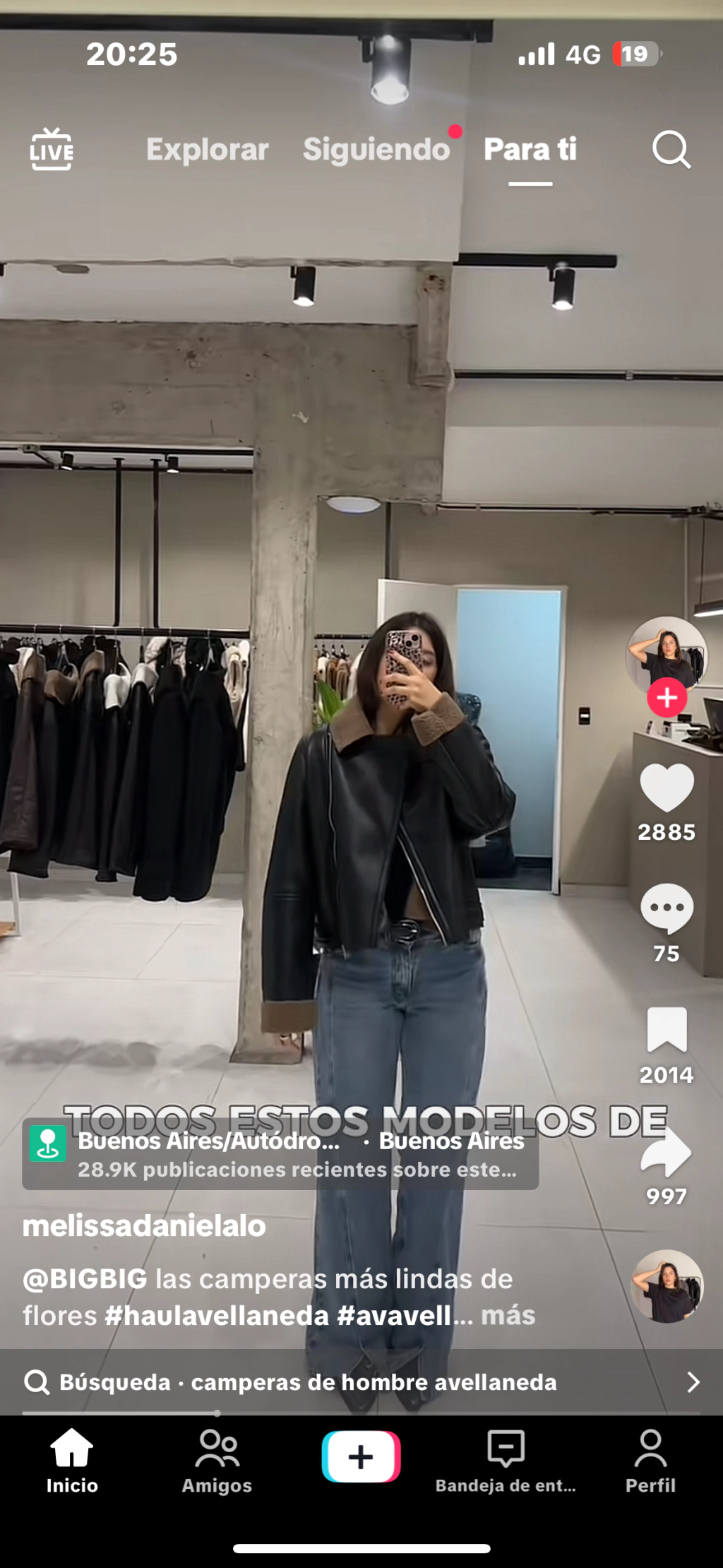Tap the @BIGBIG mention in the caption

[85, 1279]
